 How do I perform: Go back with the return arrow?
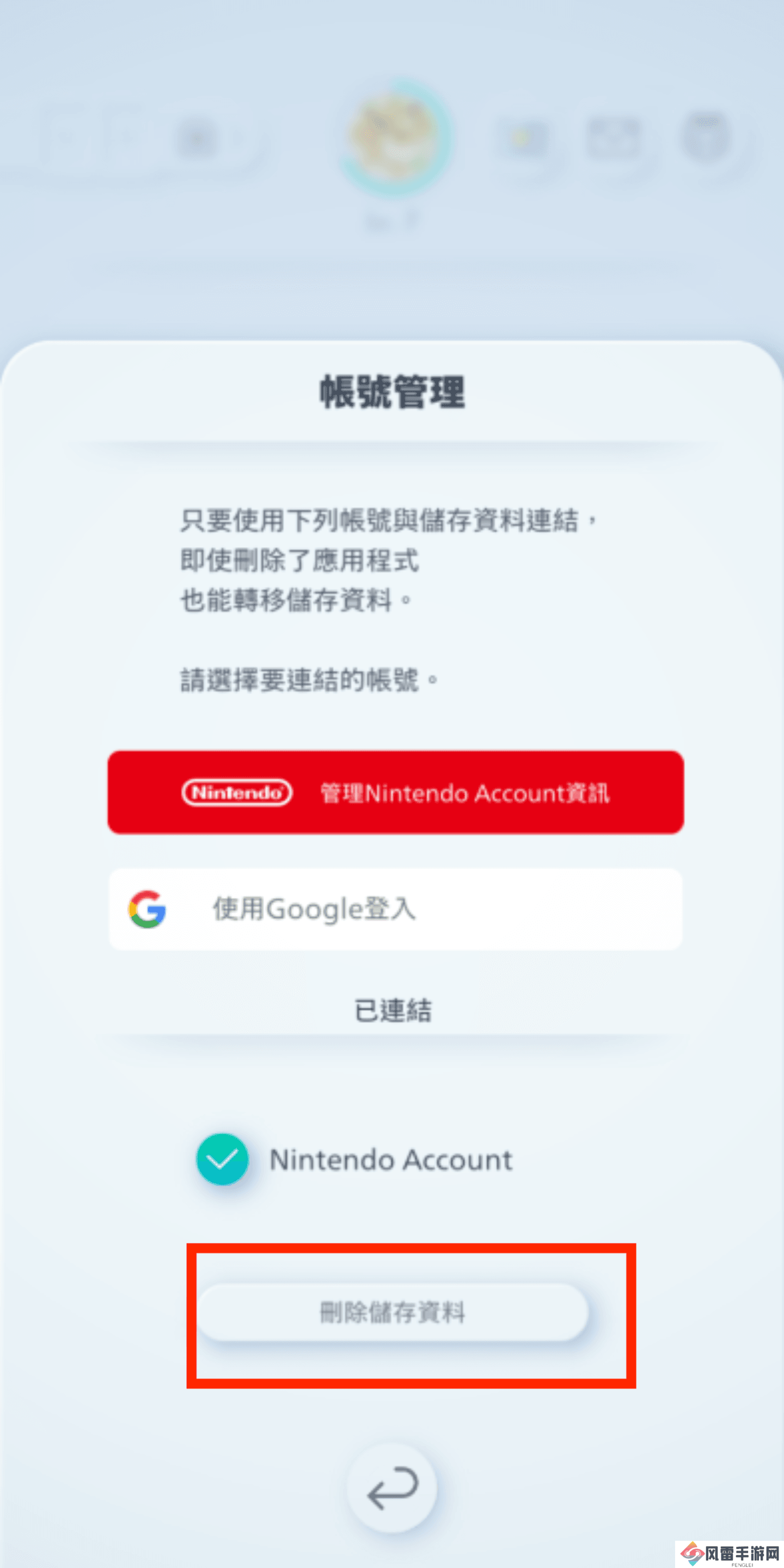[392, 1489]
